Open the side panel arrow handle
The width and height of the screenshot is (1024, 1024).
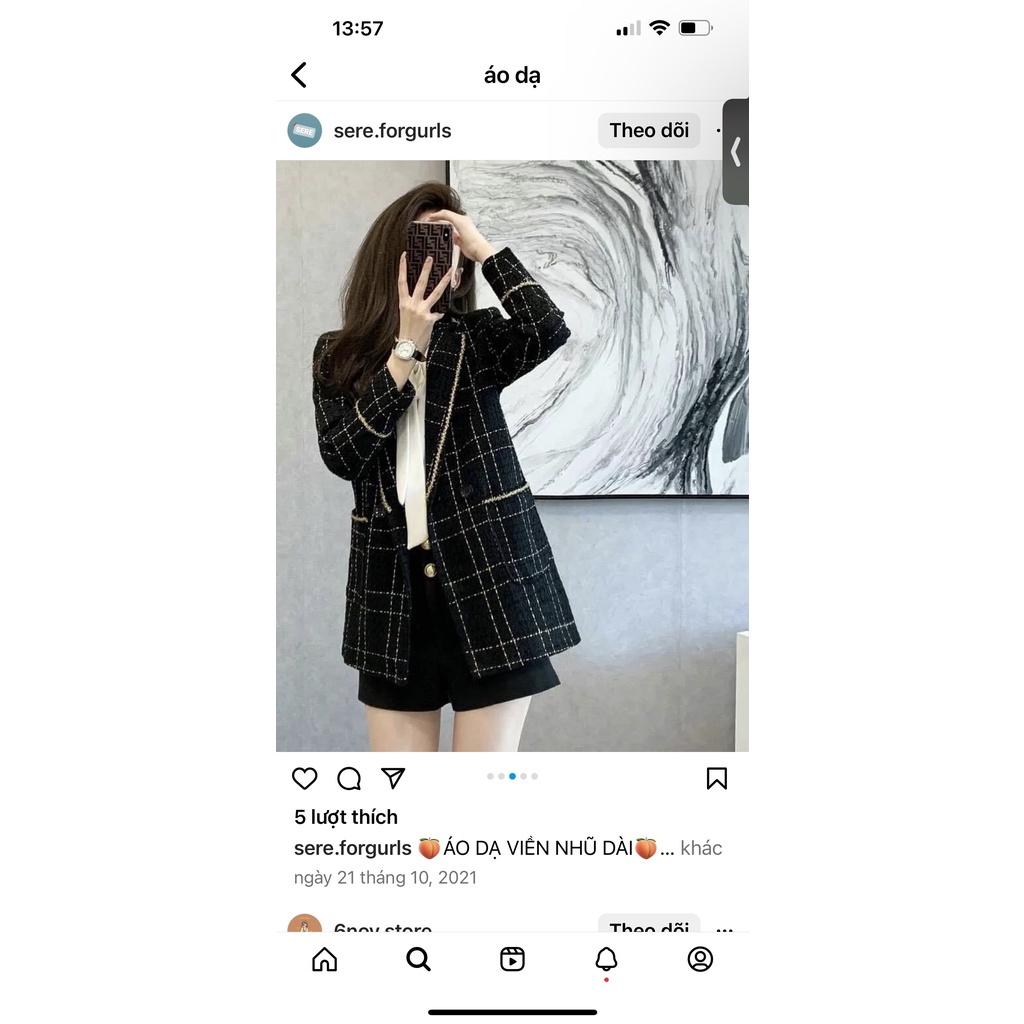click(x=736, y=152)
